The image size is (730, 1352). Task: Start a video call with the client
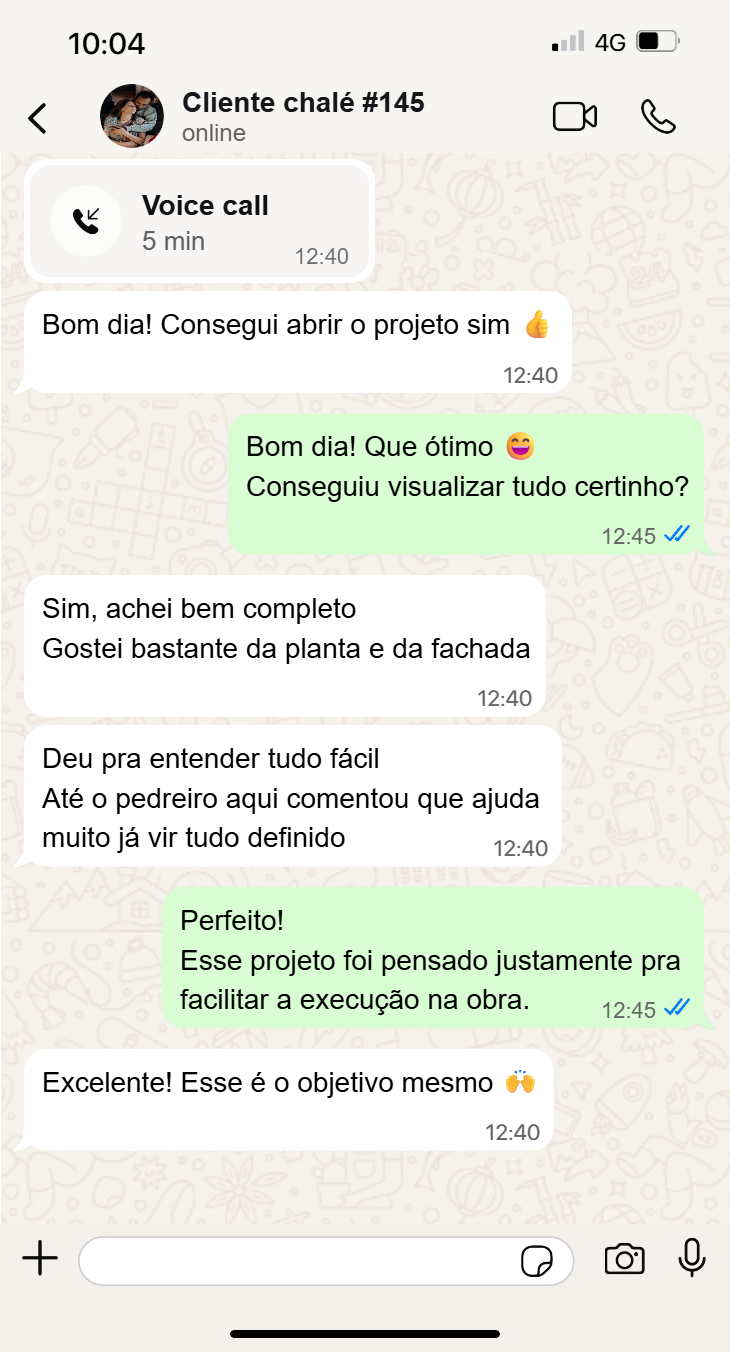(x=575, y=117)
